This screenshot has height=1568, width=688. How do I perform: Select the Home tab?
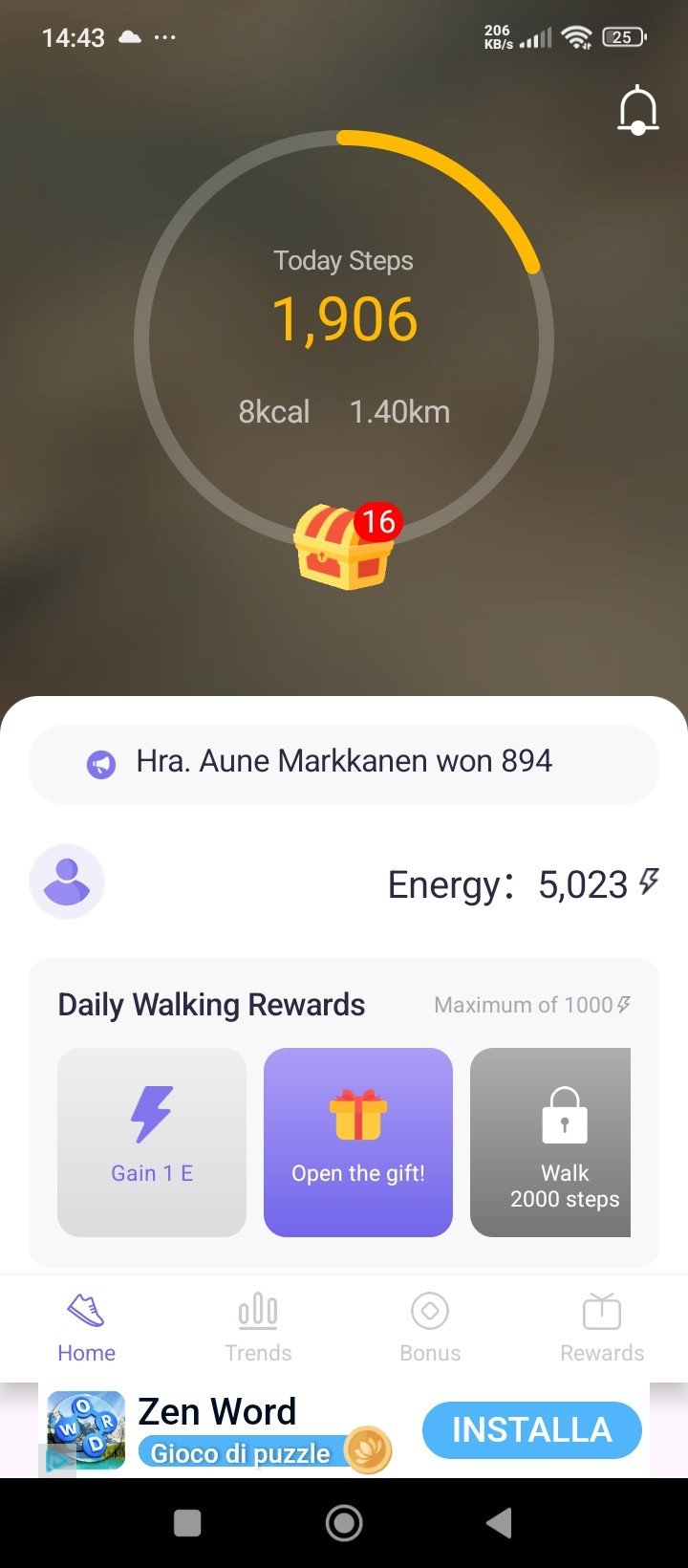(x=86, y=1328)
